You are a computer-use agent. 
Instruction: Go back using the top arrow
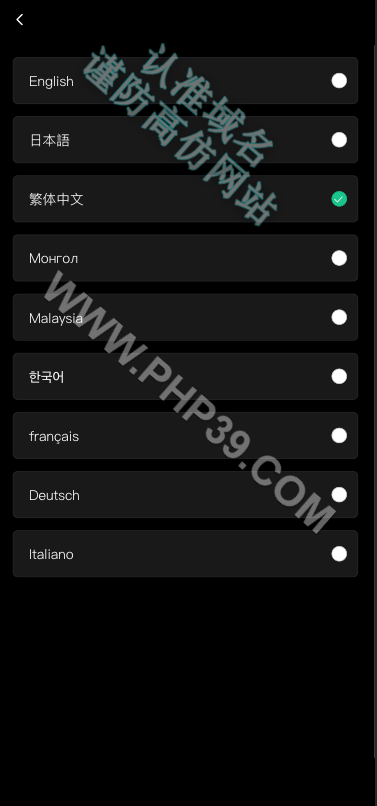coord(20,20)
